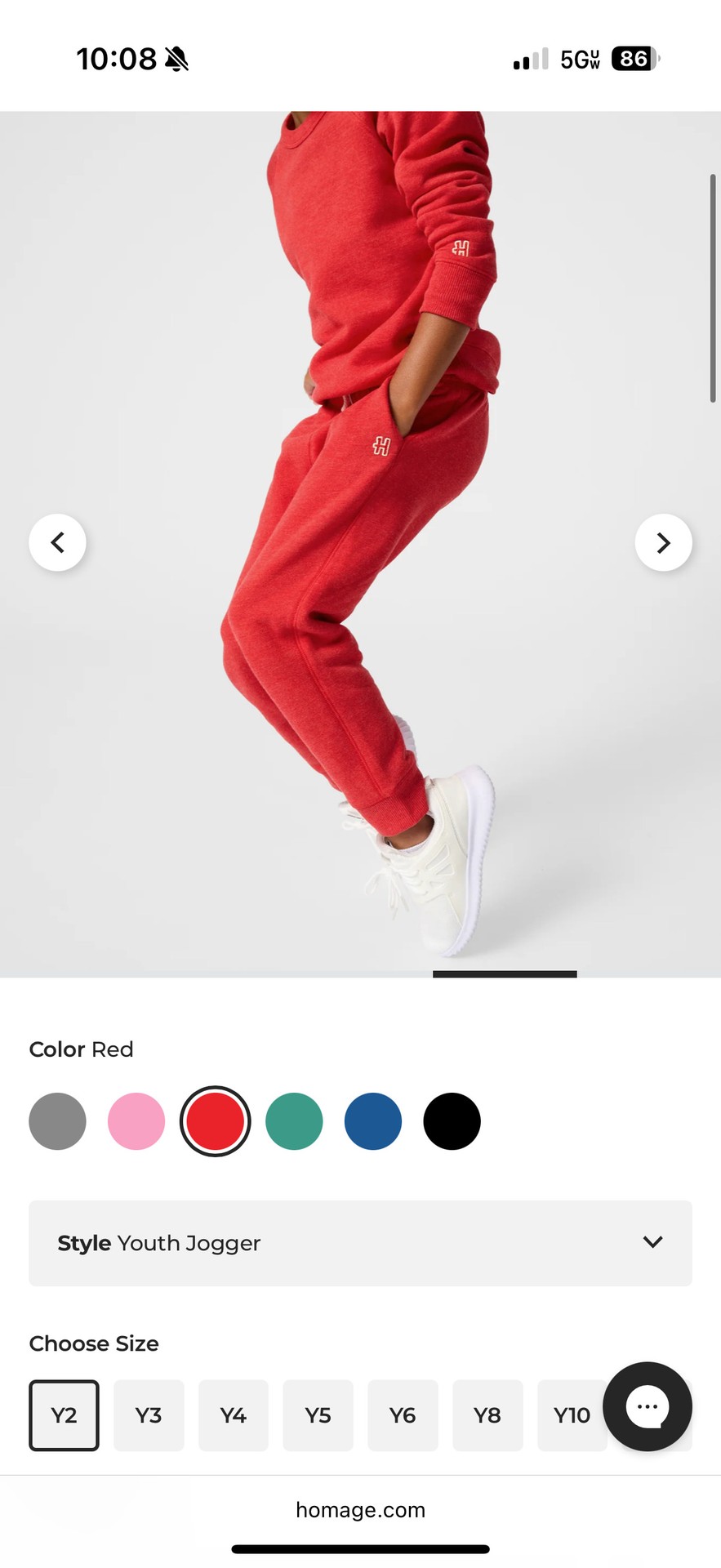Expand the Style Youth Jogger dropdown
Image resolution: width=721 pixels, height=1568 pixels.
(x=360, y=1243)
